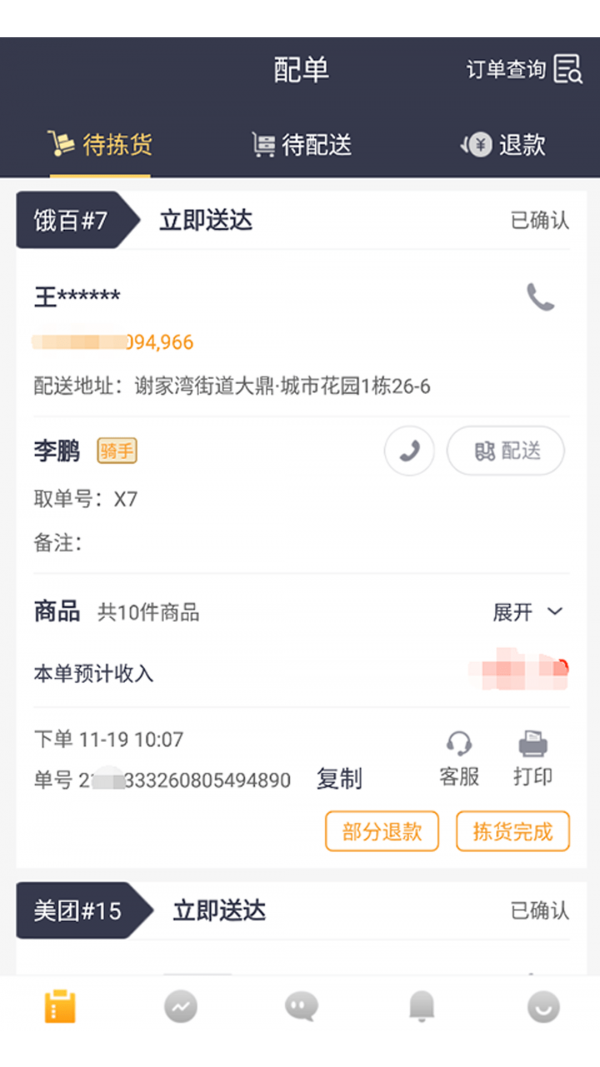Request 部分退款 partial refund
Image resolution: width=600 pixels, height=1067 pixels.
(382, 831)
